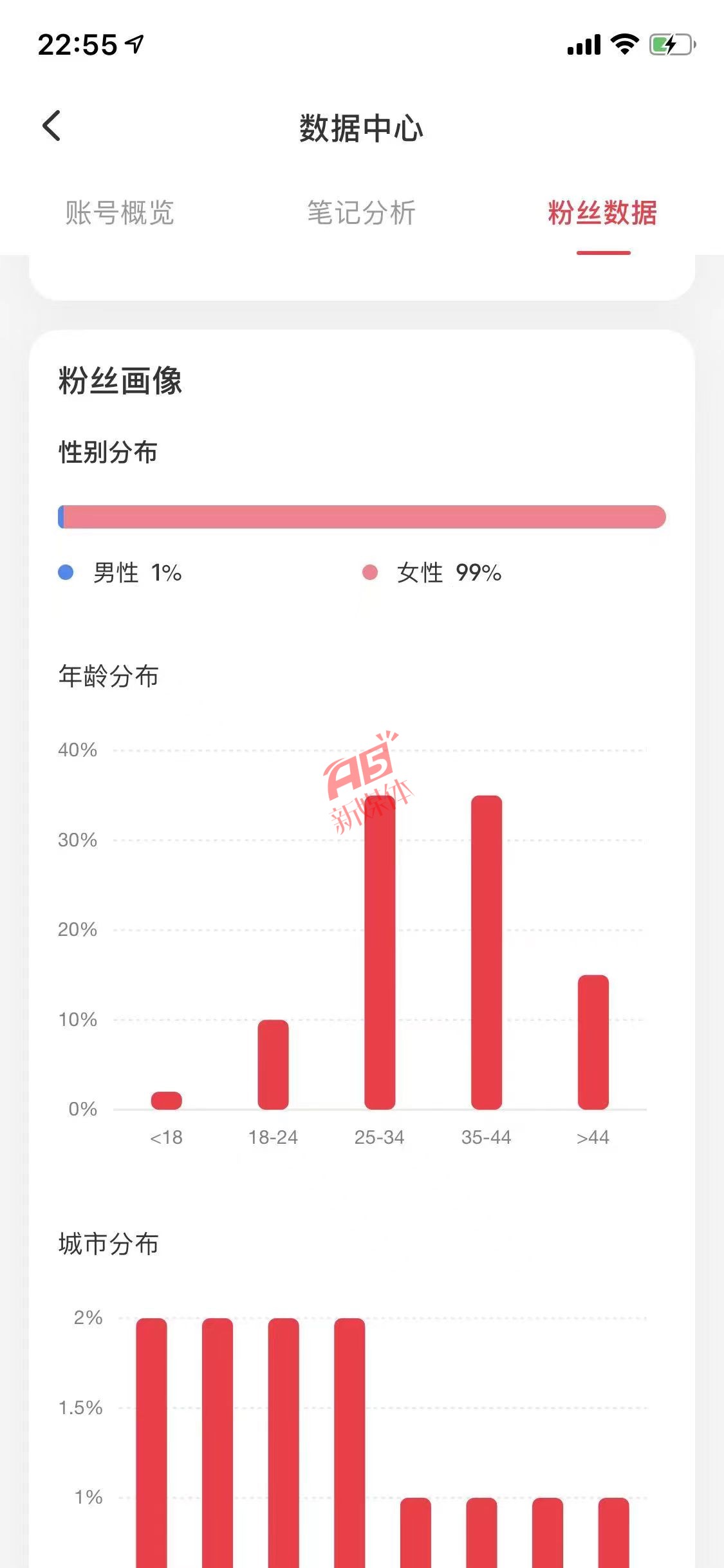724x1568 pixels.
Task: Go back from 数据中心
Action: (x=51, y=126)
